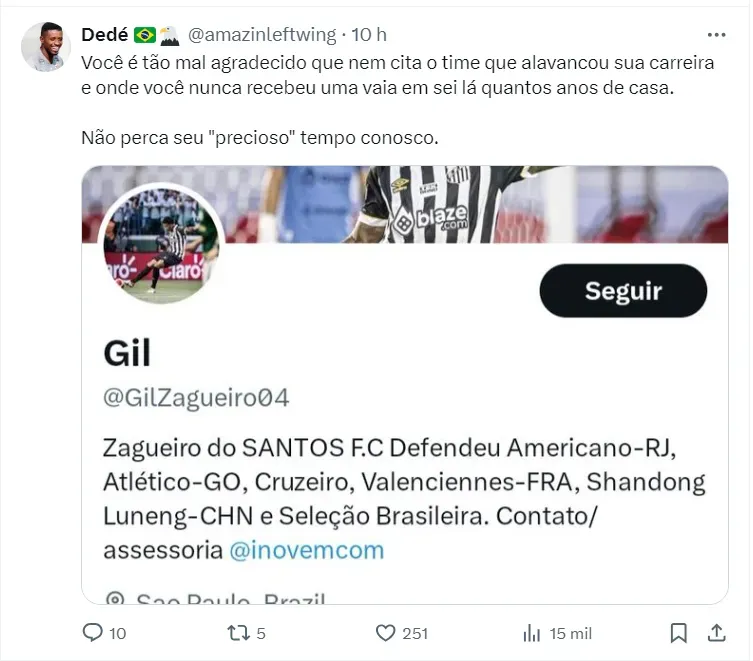Like Dedé's tweet

385,632
